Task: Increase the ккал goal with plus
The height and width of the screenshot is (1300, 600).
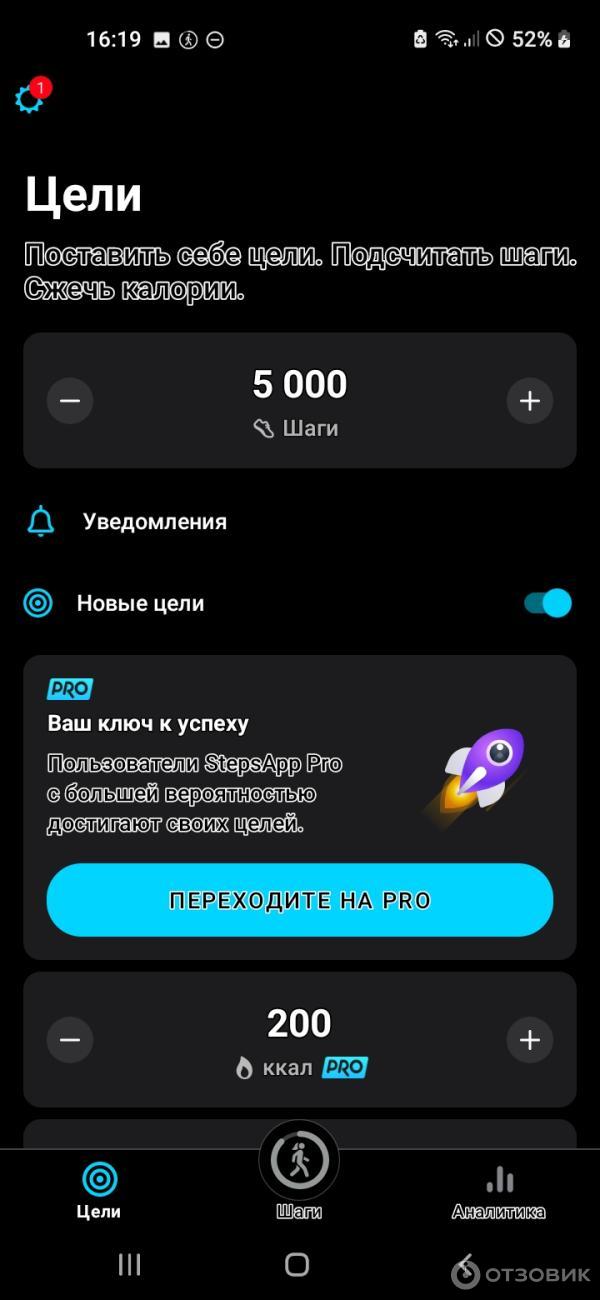Action: 529,1040
